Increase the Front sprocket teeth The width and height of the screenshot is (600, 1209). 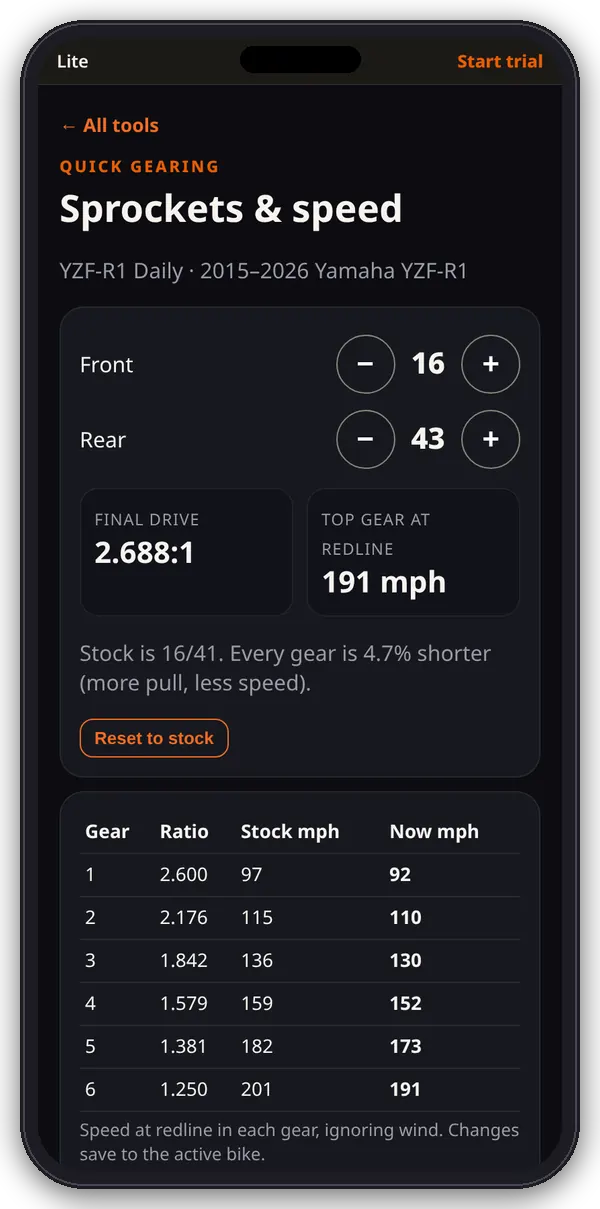point(491,364)
